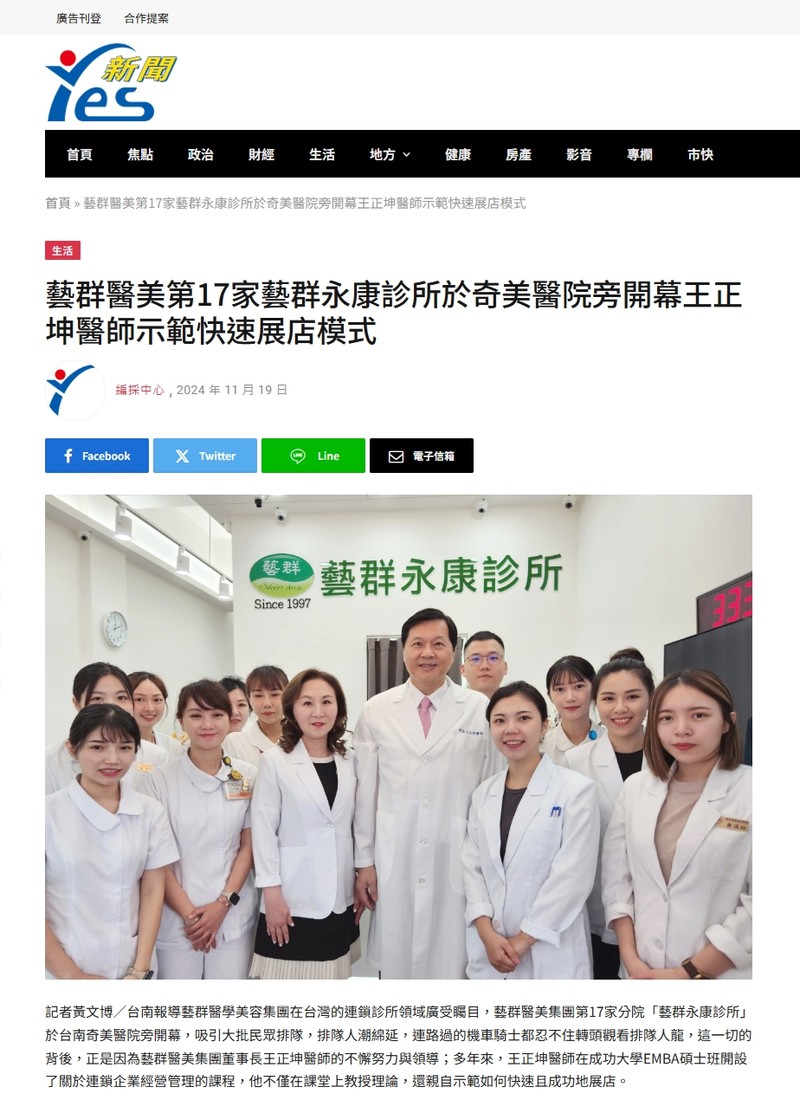The height and width of the screenshot is (1113, 800).
Task: Open the 編採中心 author link
Action: [x=140, y=390]
